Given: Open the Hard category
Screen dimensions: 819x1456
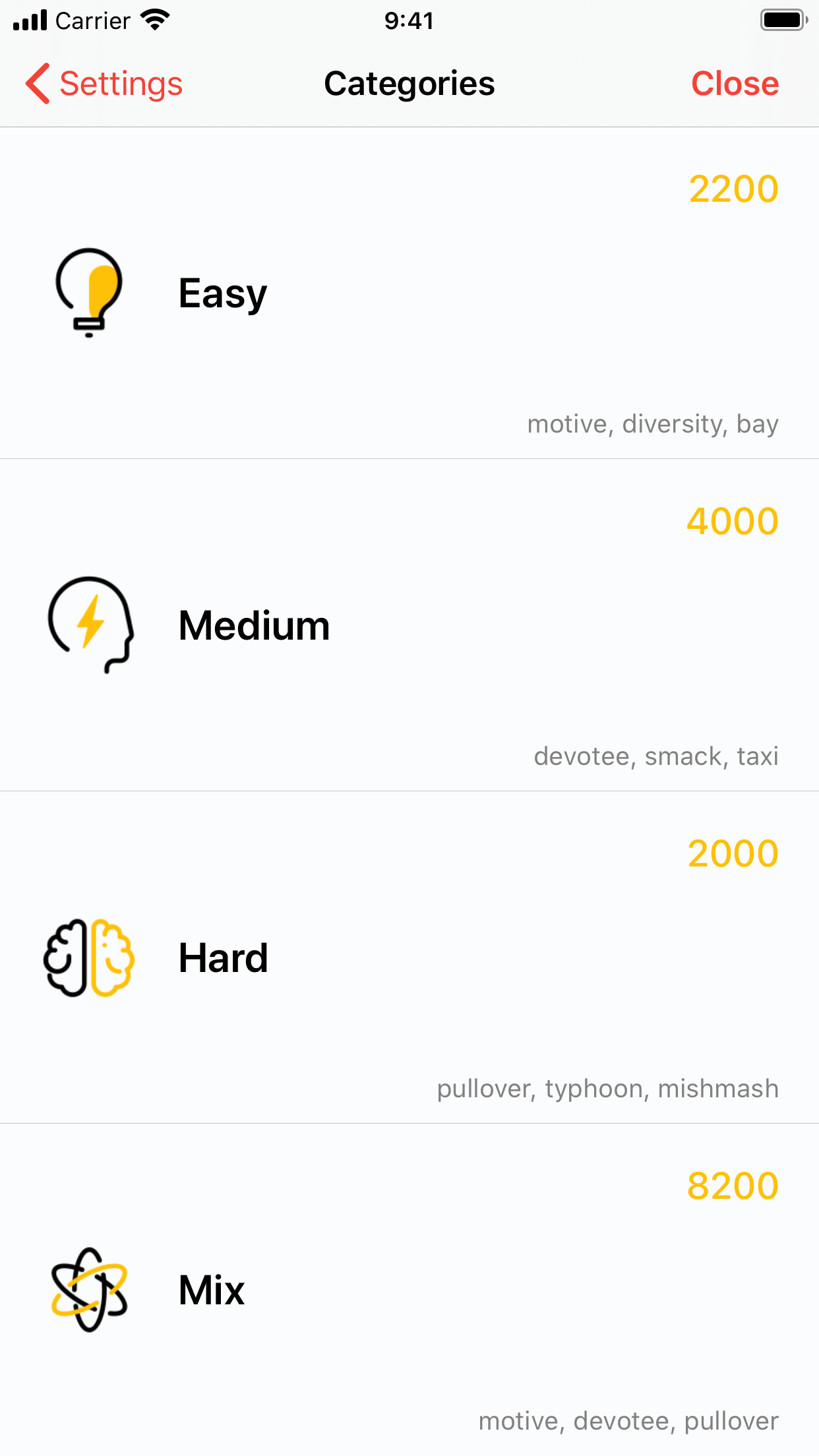Looking at the screenshot, I should [x=223, y=958].
